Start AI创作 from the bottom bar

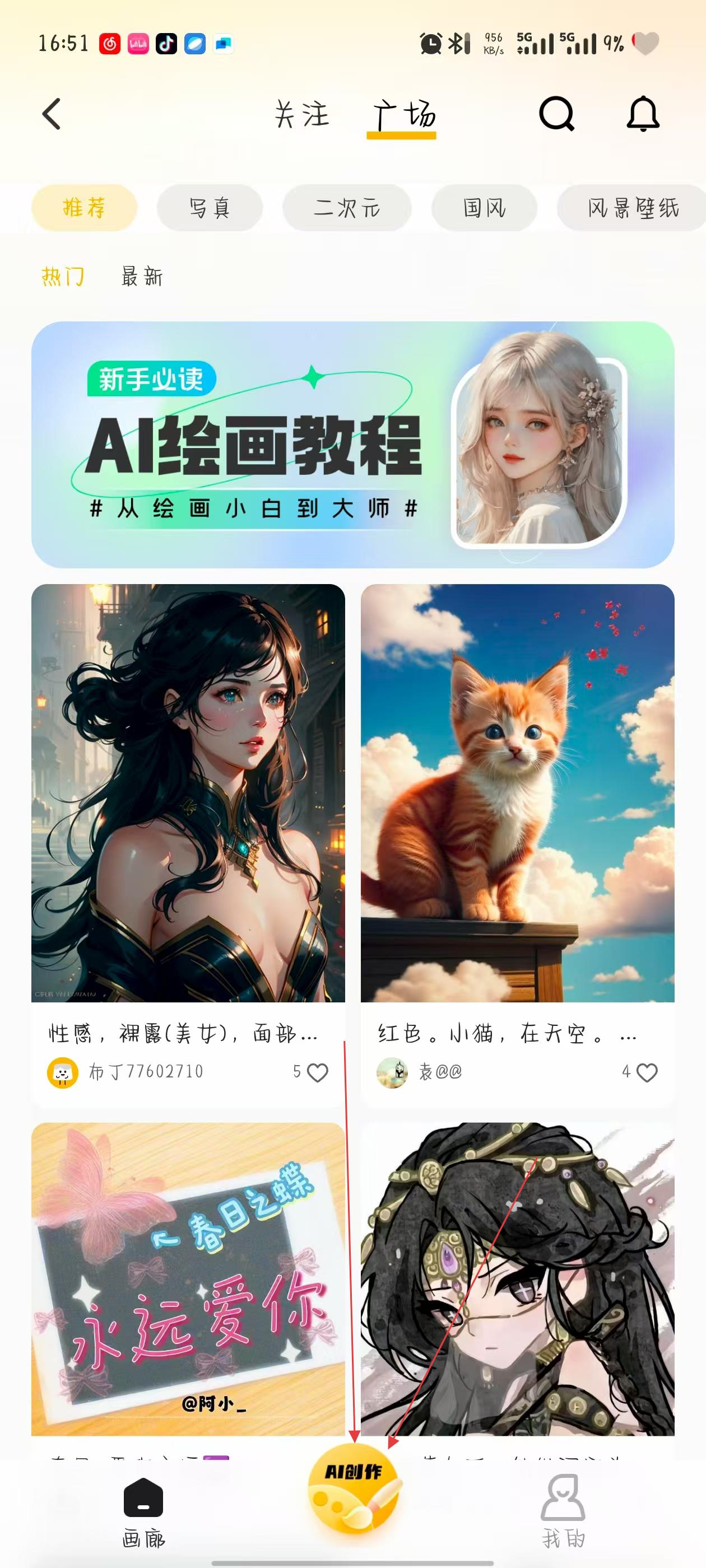pos(354,1489)
